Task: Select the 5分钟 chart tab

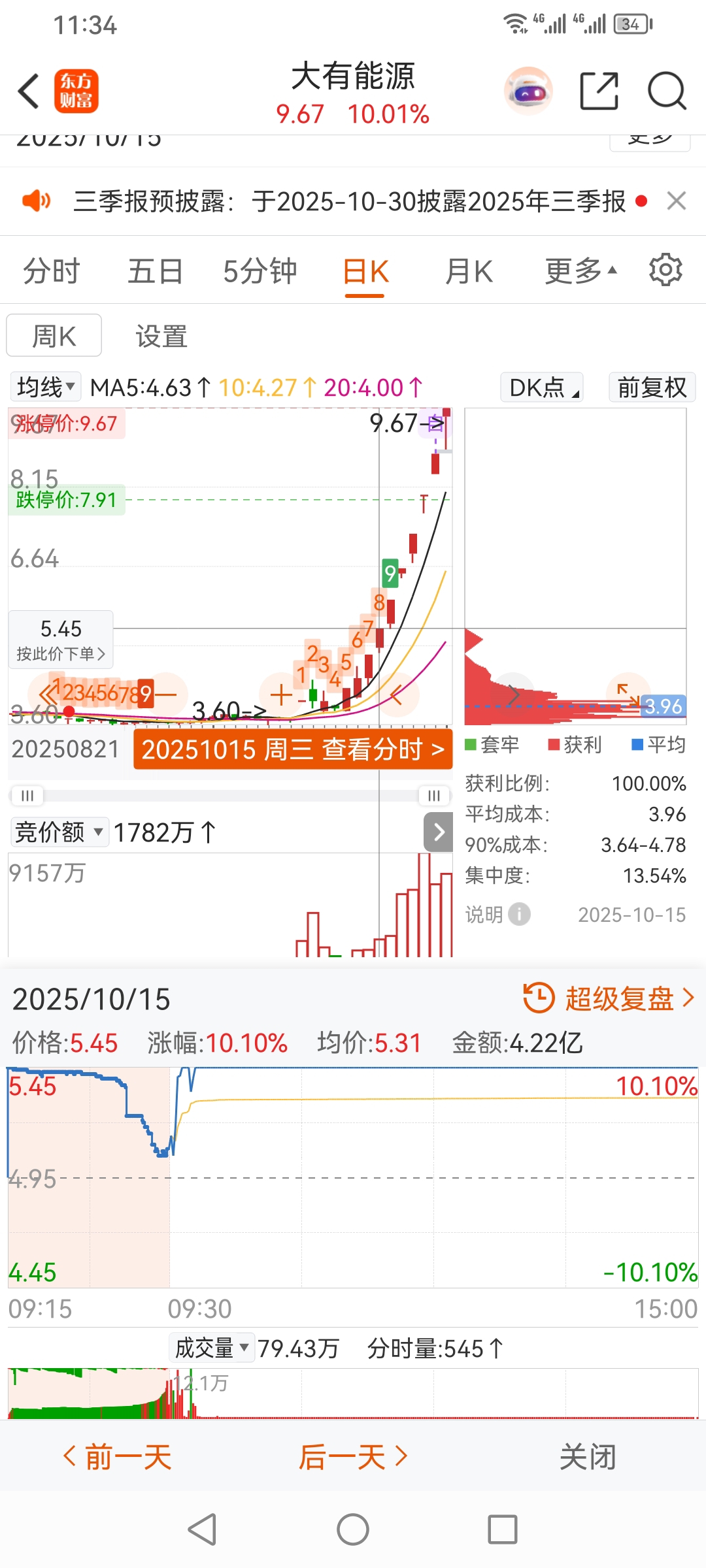Action: (x=260, y=272)
